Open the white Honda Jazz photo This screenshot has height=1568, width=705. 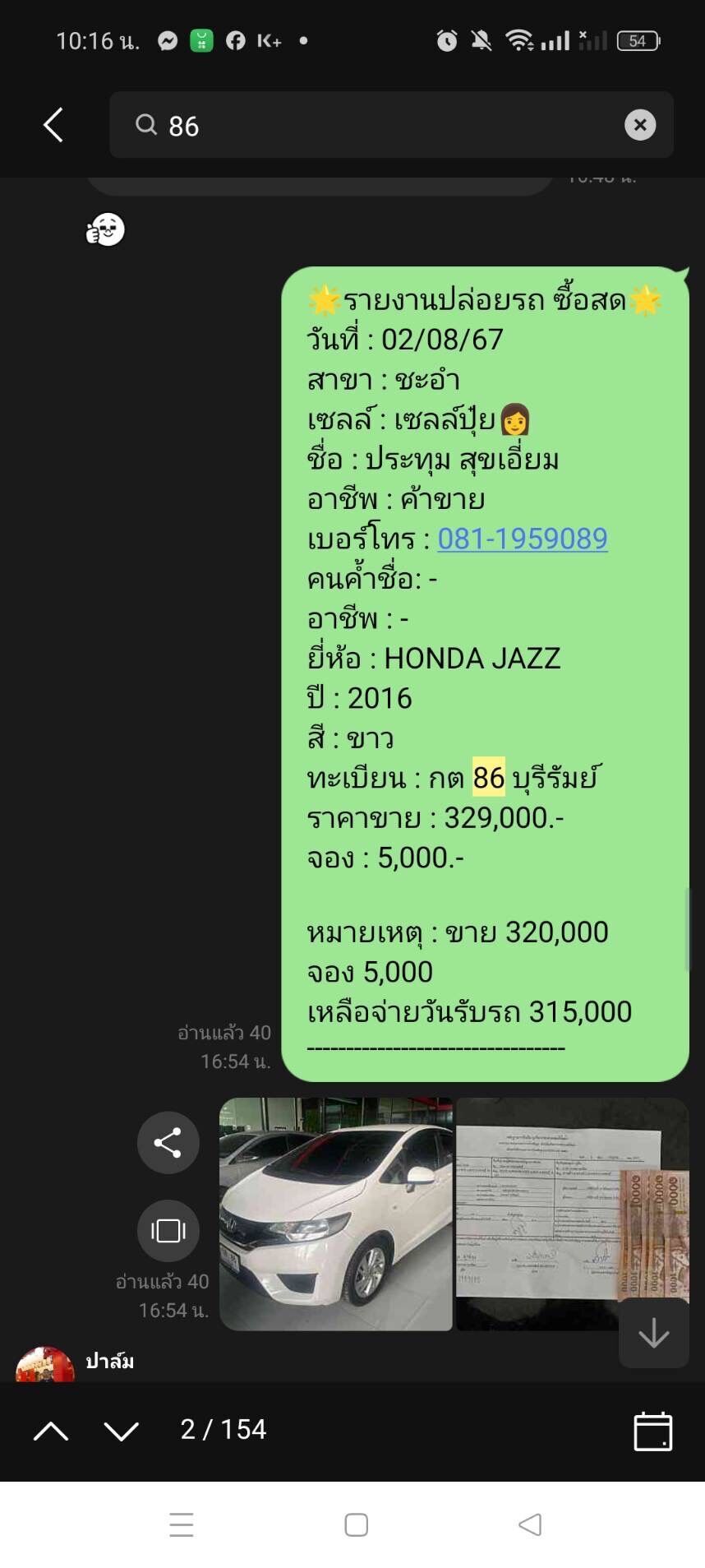pos(336,1214)
